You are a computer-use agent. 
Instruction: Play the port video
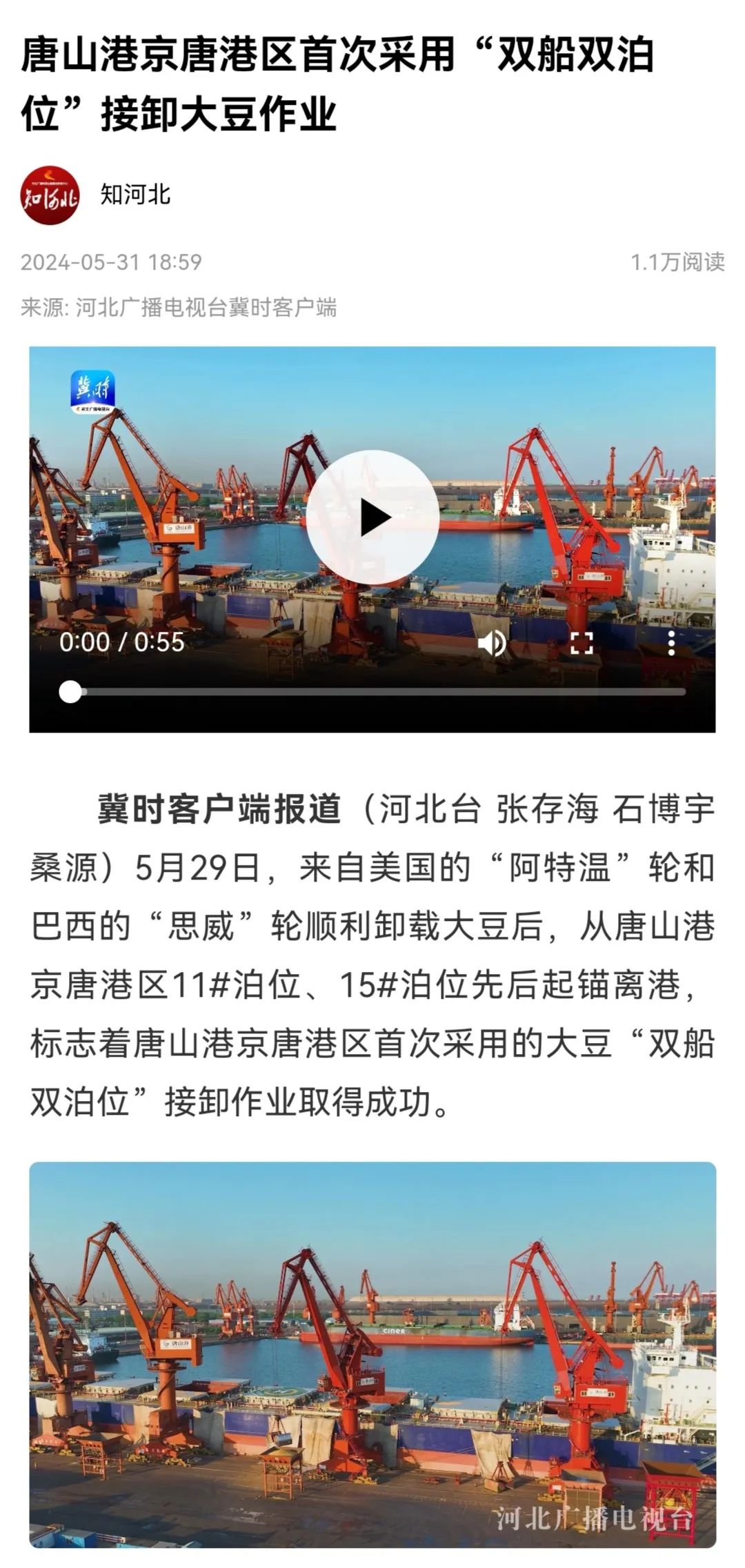[372, 517]
